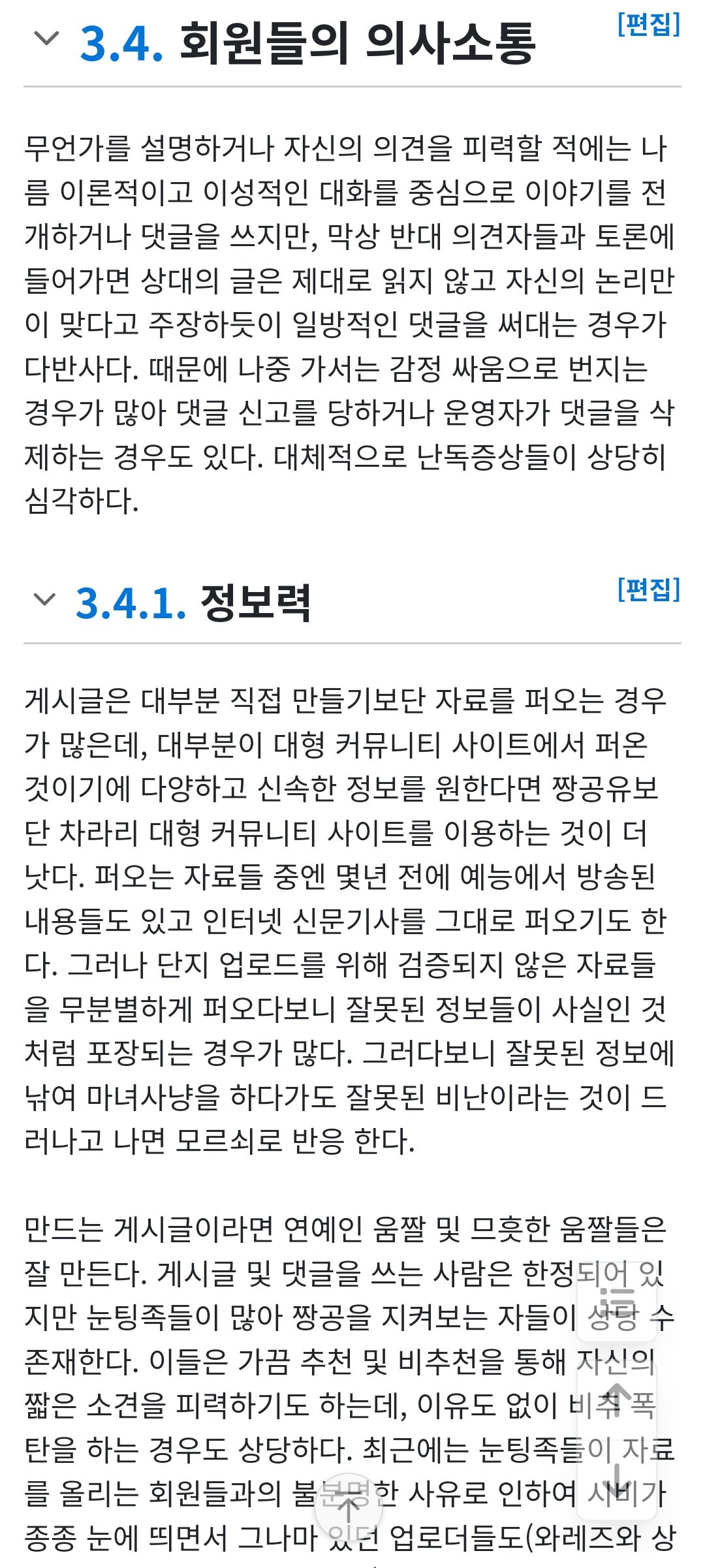Open section number link 3.4.

(x=121, y=44)
